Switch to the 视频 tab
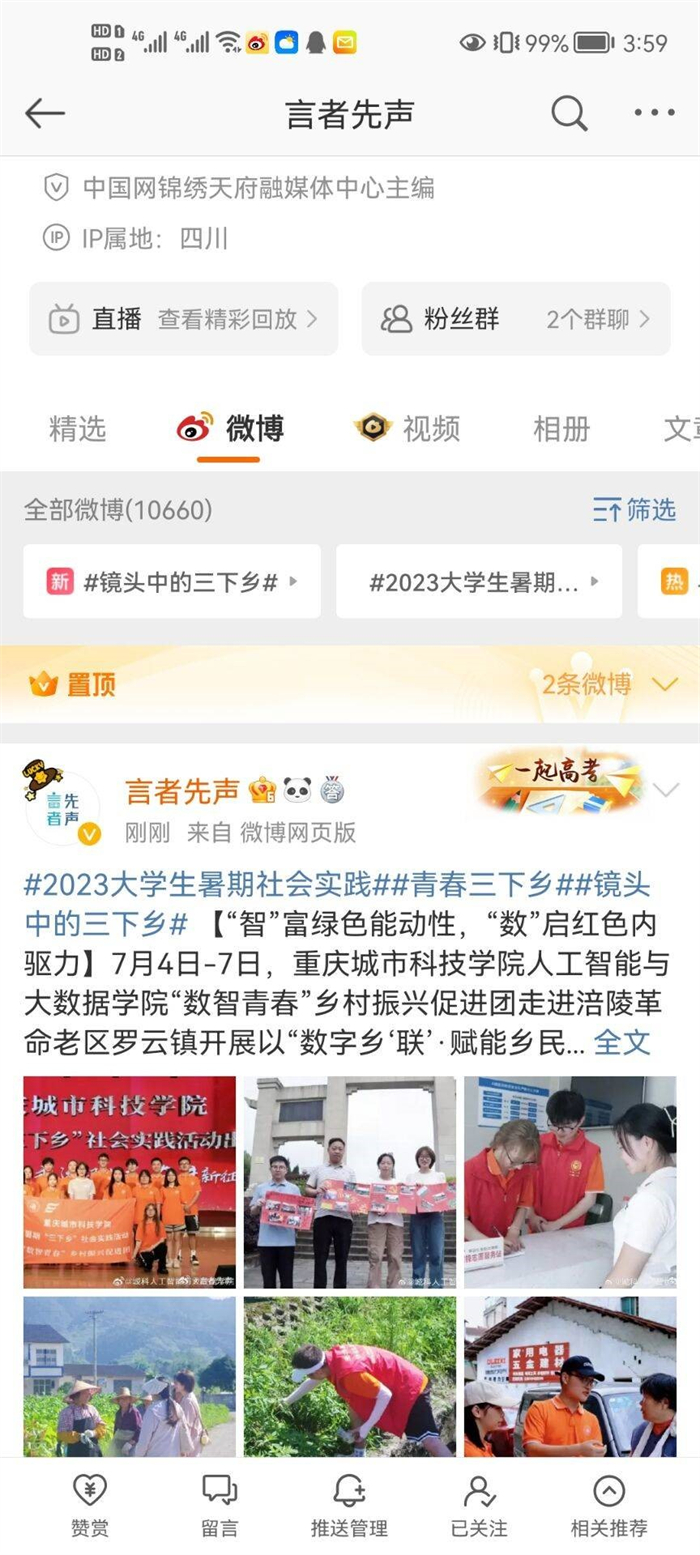The image size is (700, 1555). (408, 429)
